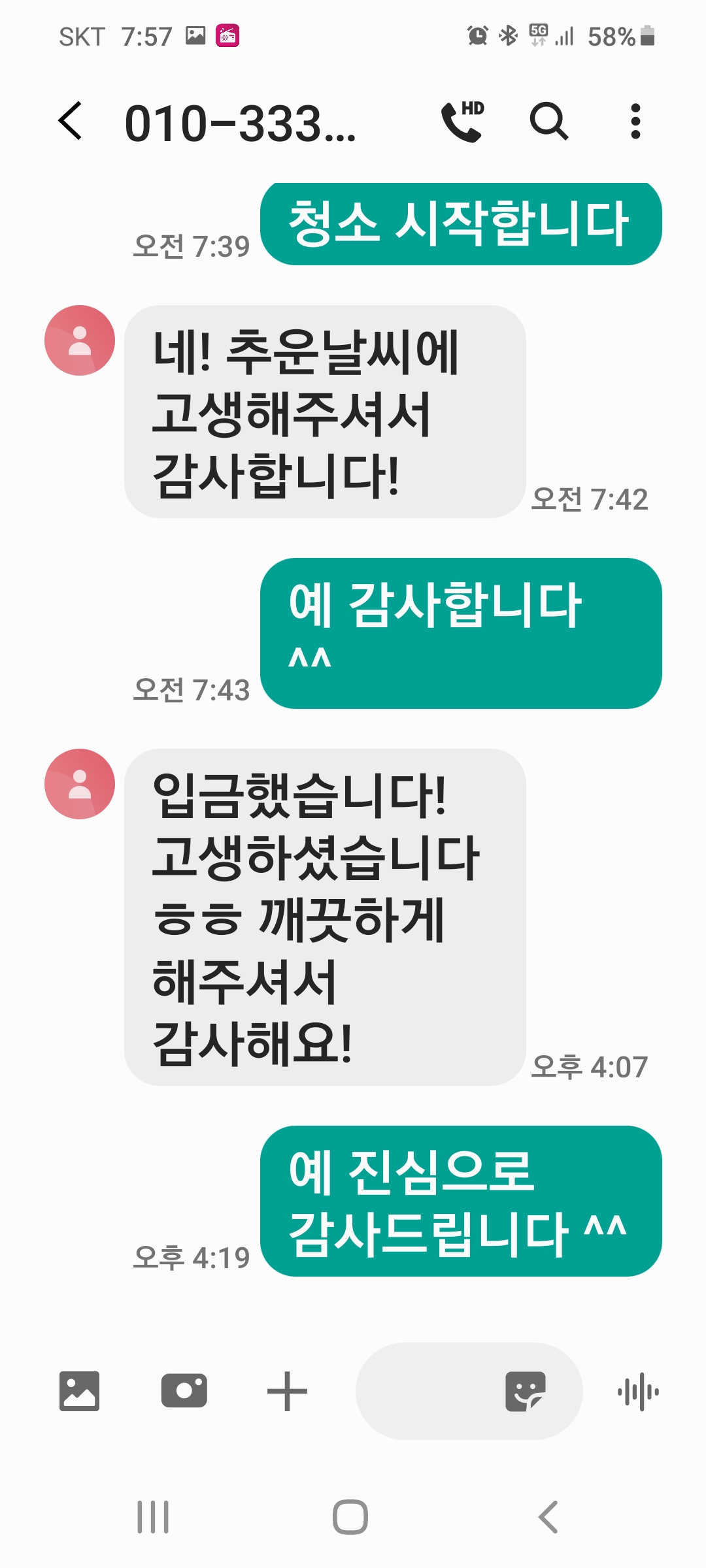Open recent apps from navigation bar
The image size is (706, 1568).
(153, 1516)
